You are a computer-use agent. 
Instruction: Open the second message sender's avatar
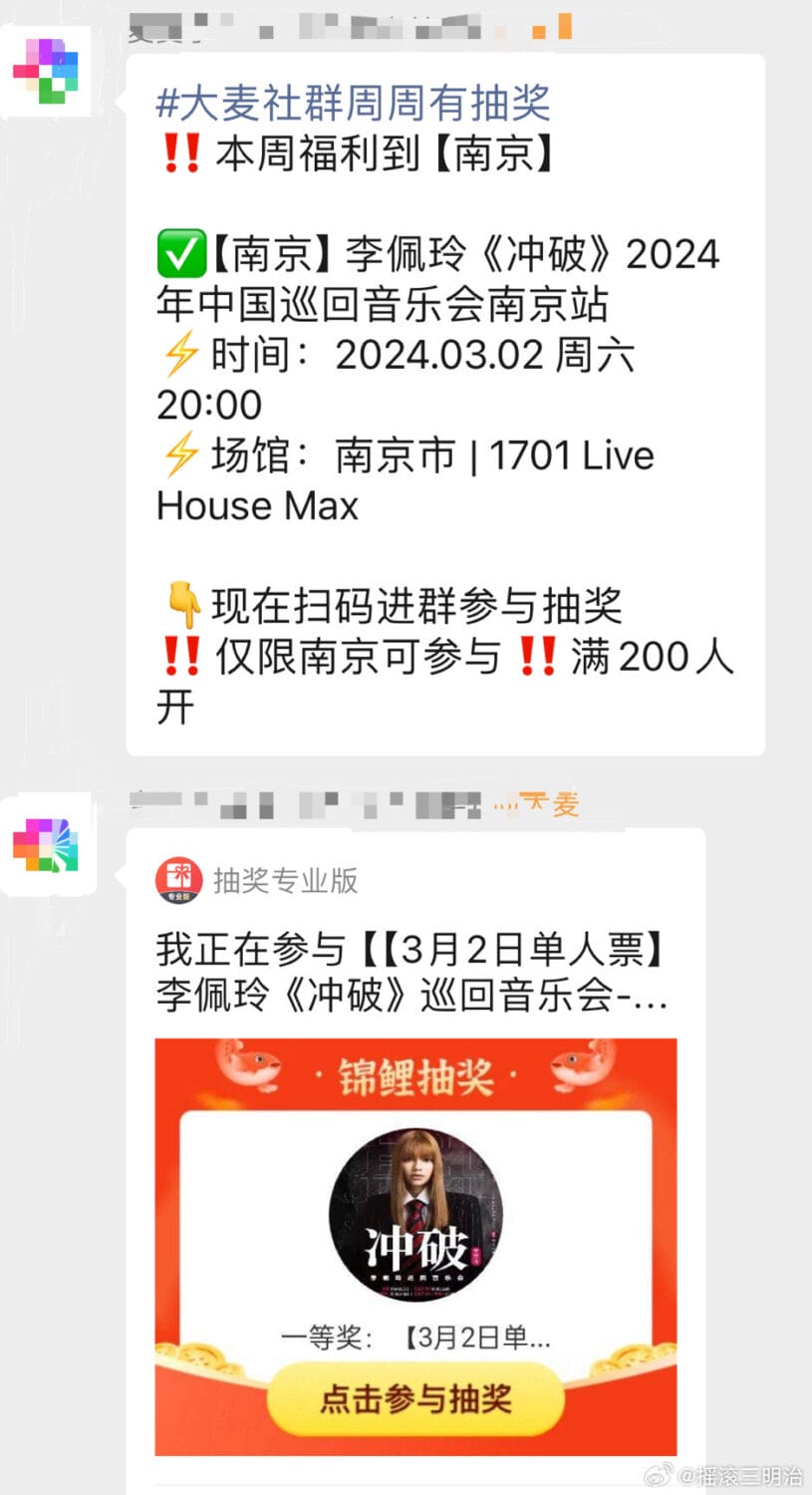tap(46, 844)
